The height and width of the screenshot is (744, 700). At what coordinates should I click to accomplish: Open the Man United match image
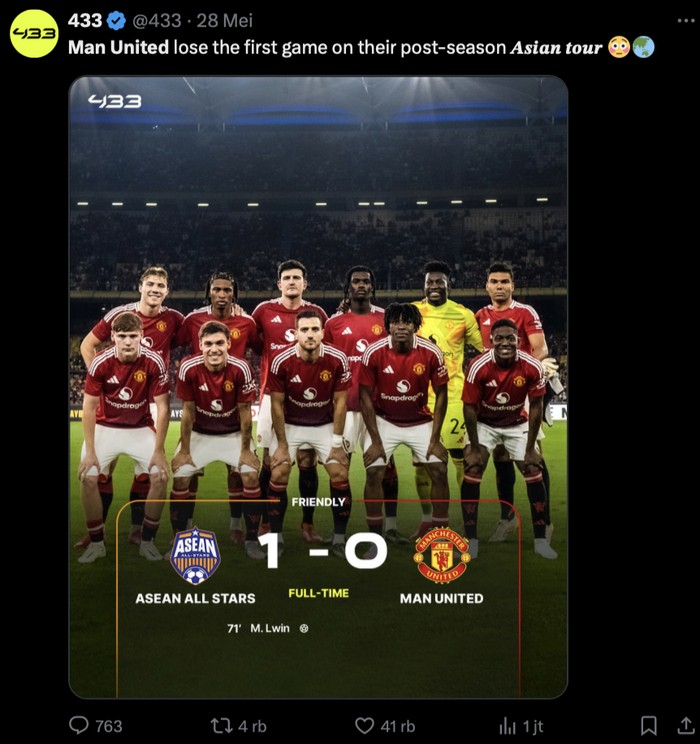pyautogui.click(x=318, y=386)
